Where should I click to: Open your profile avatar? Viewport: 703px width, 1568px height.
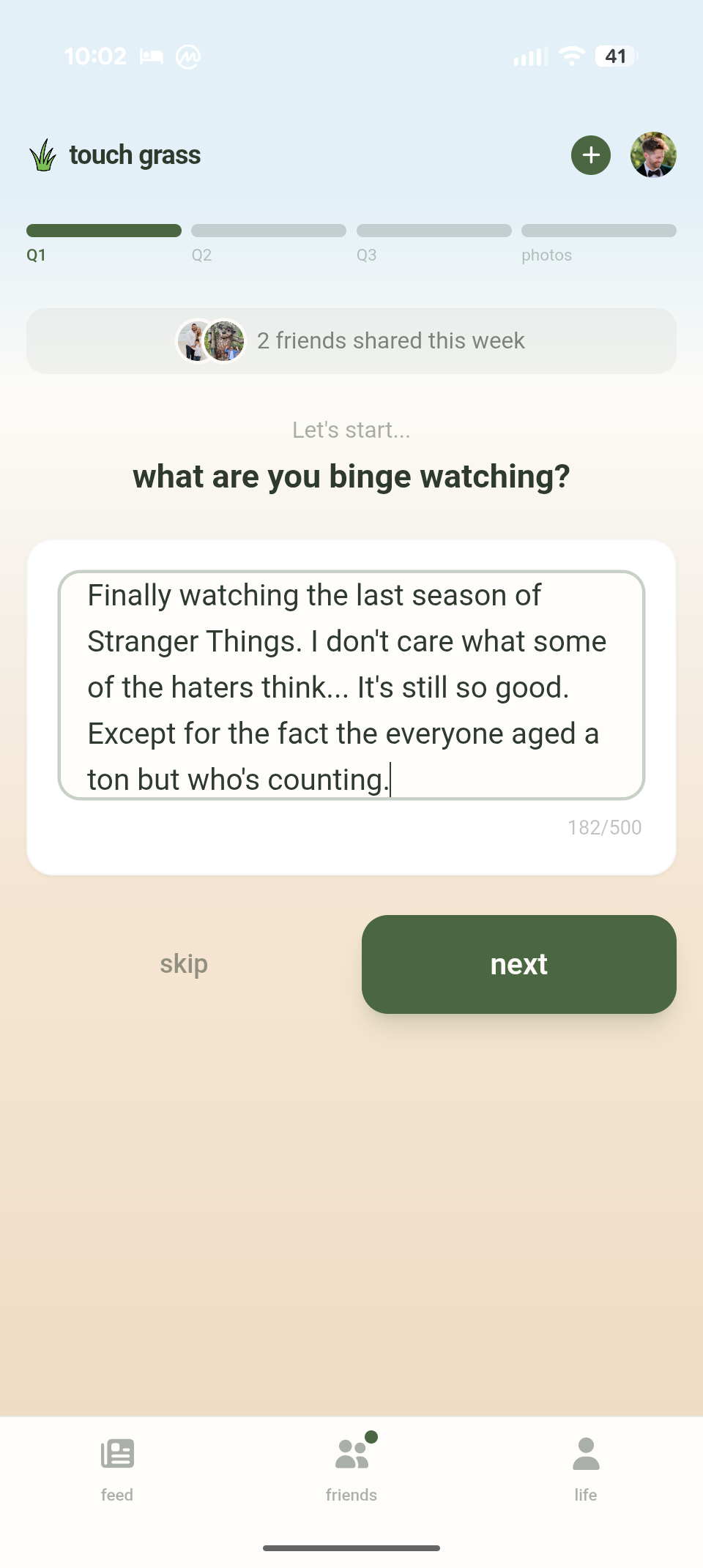pyautogui.click(x=653, y=155)
